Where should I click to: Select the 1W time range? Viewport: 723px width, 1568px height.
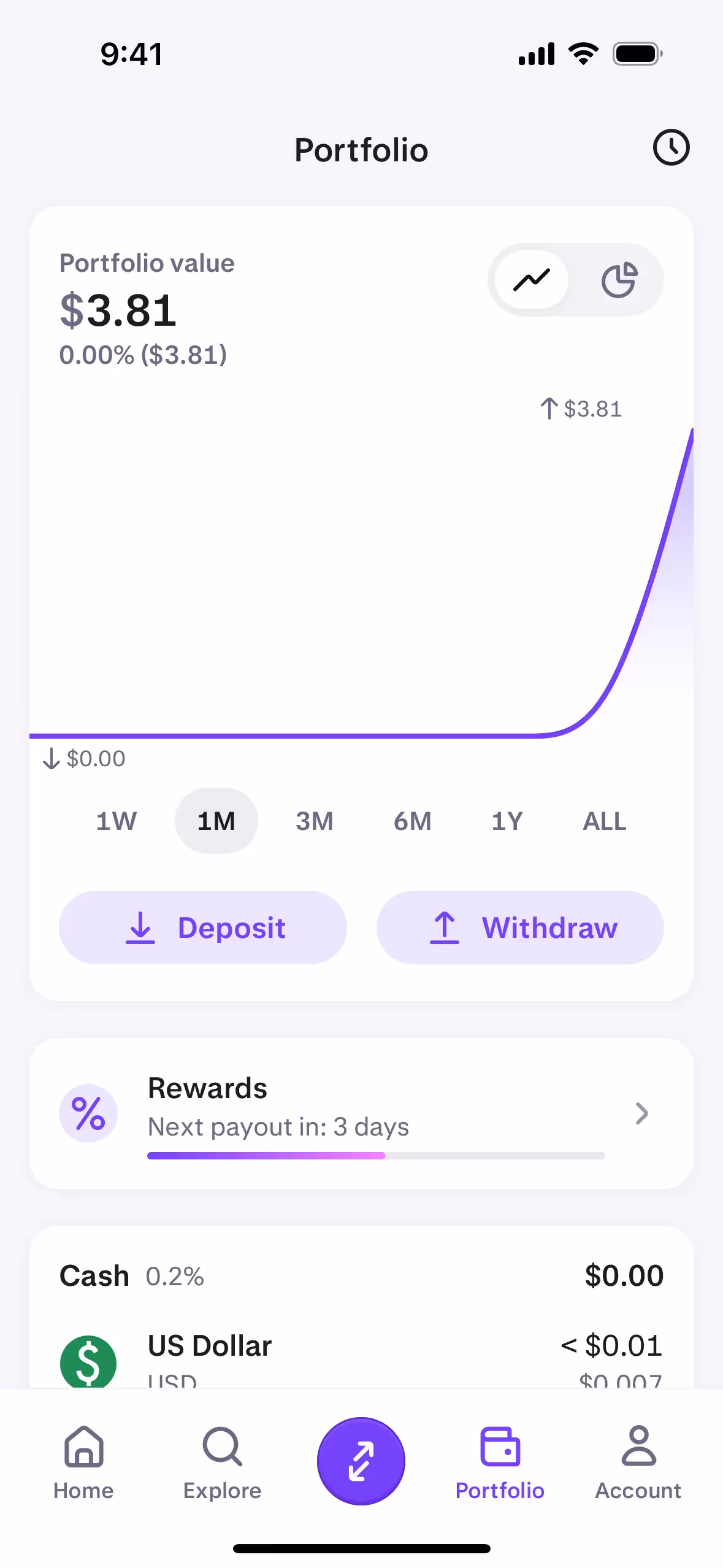point(117,821)
